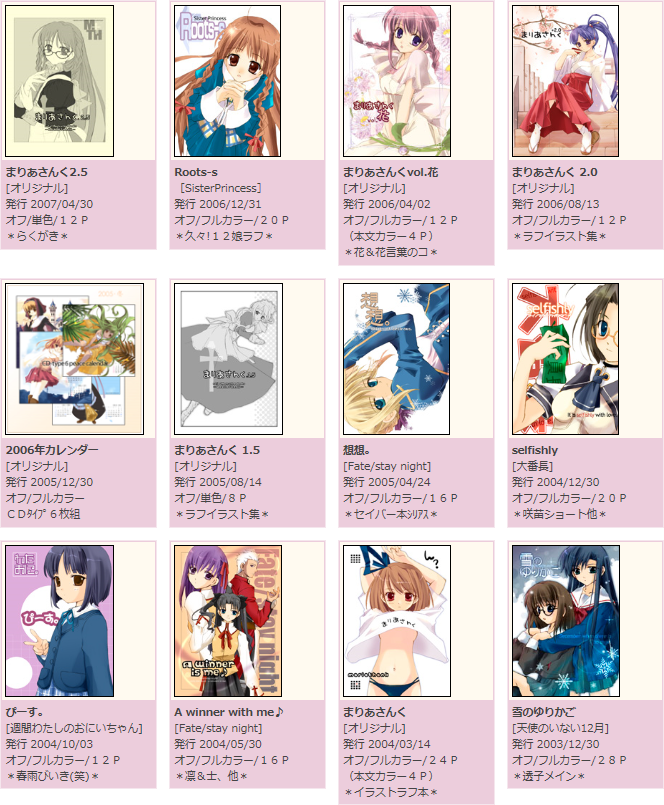Viewport: 664px width, 805px height.
Task: Select the selfishly cover thumbnail
Action: 566,359
